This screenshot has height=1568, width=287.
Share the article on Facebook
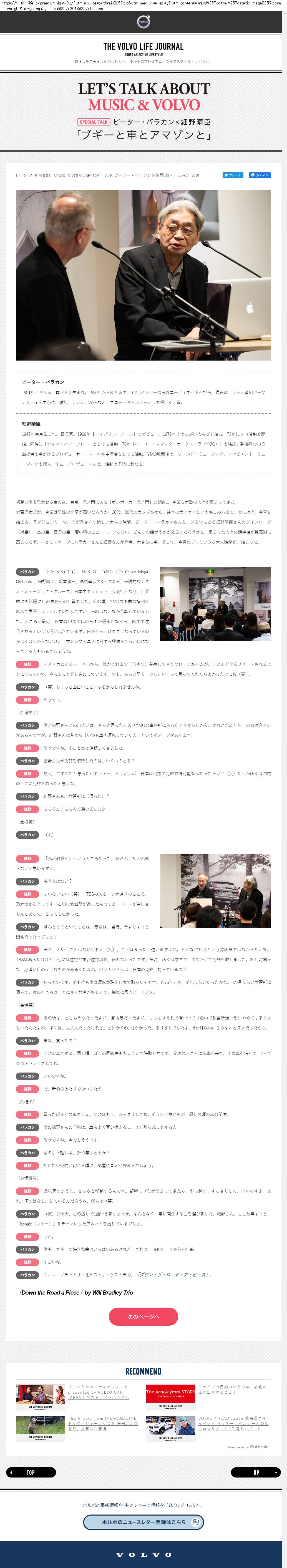[260, 175]
